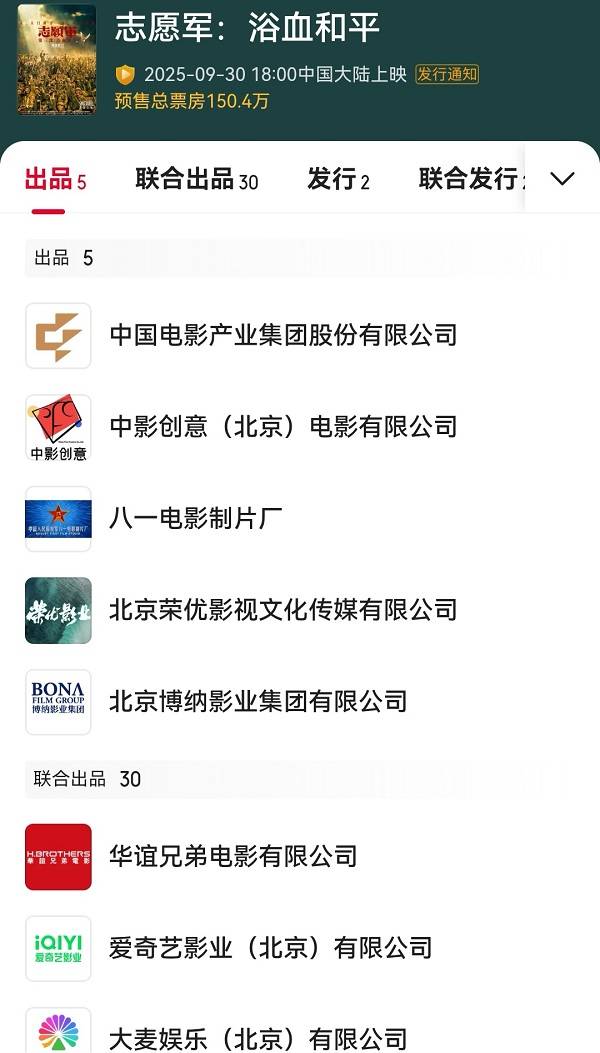Open 中影创意（北京）电影有限公司

(x=283, y=427)
